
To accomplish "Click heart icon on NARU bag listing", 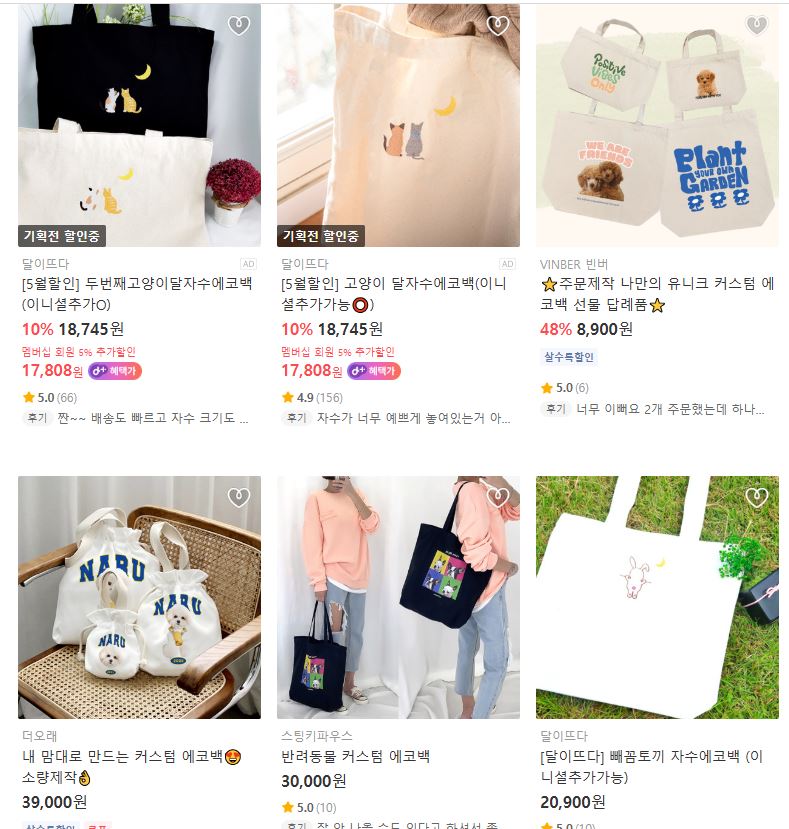I will tap(237, 495).
